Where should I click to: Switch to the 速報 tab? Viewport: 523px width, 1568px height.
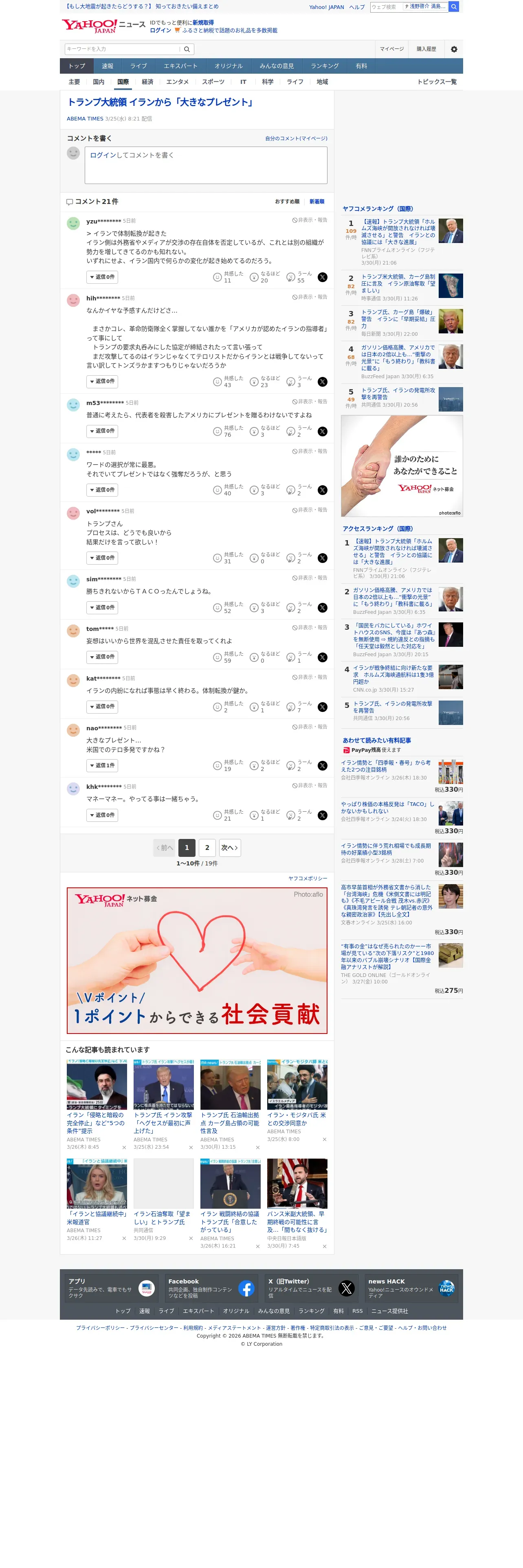107,66
